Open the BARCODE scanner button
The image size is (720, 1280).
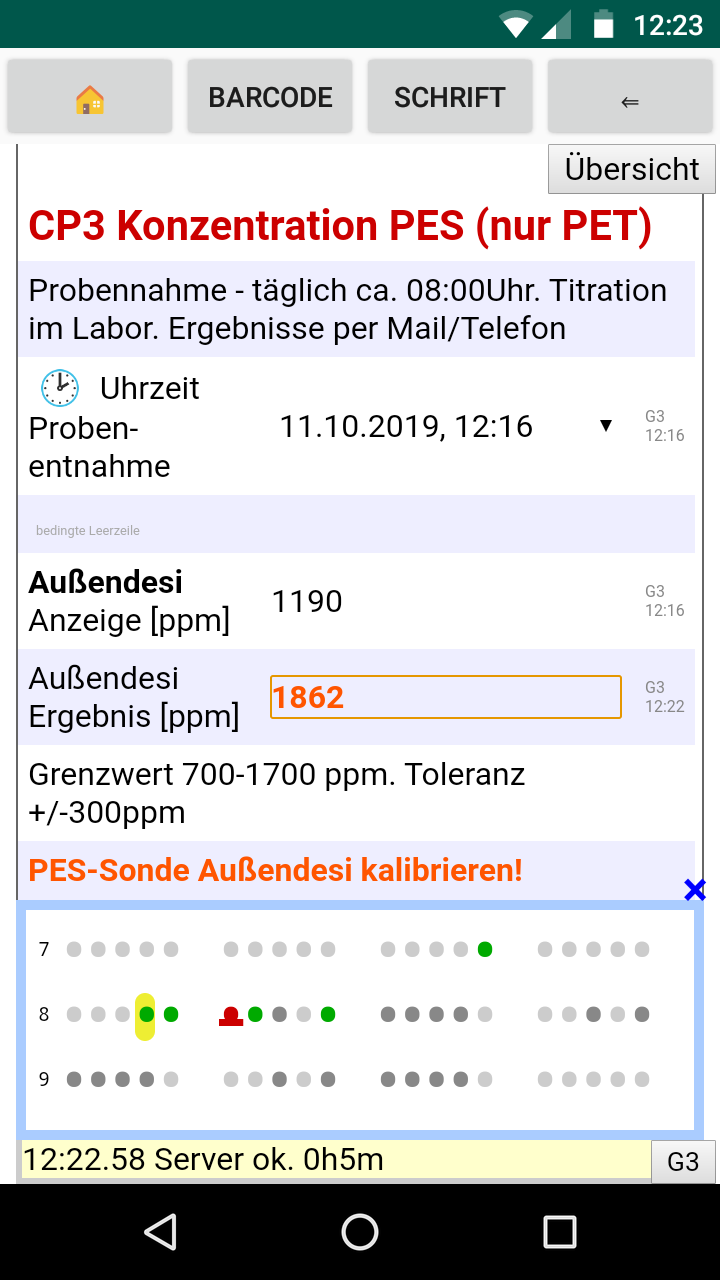click(270, 98)
